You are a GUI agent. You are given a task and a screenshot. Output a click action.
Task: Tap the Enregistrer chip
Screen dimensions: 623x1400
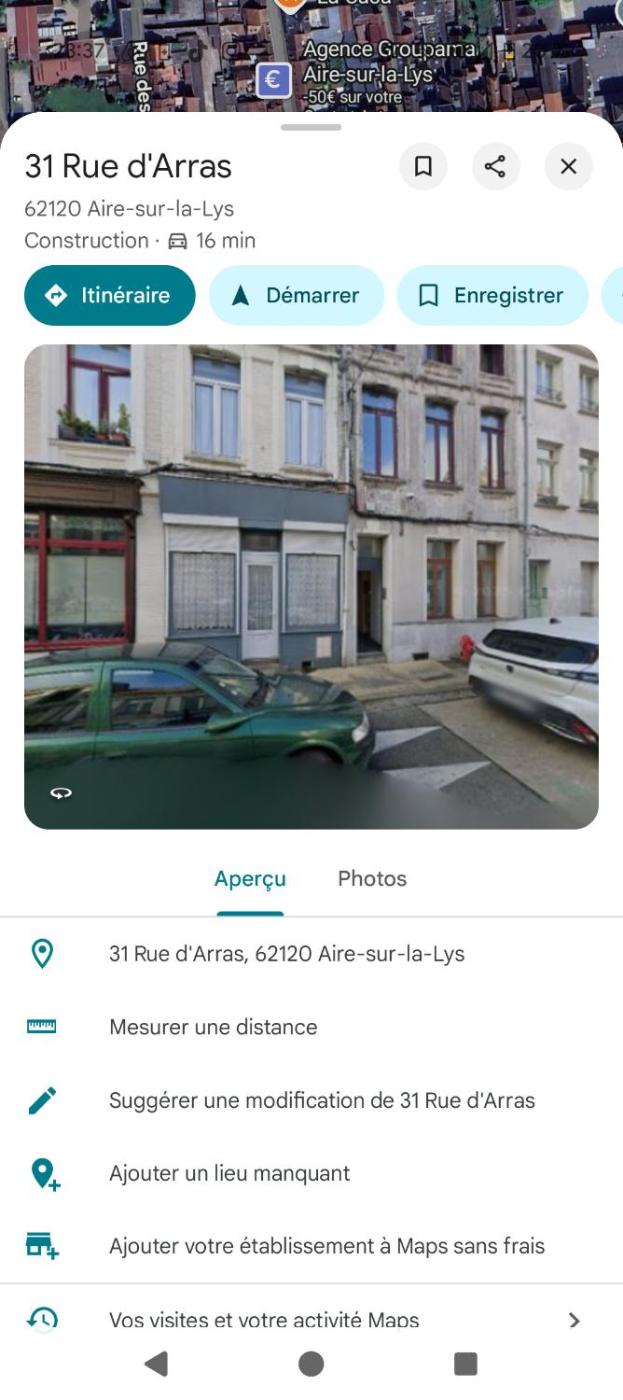pos(492,295)
